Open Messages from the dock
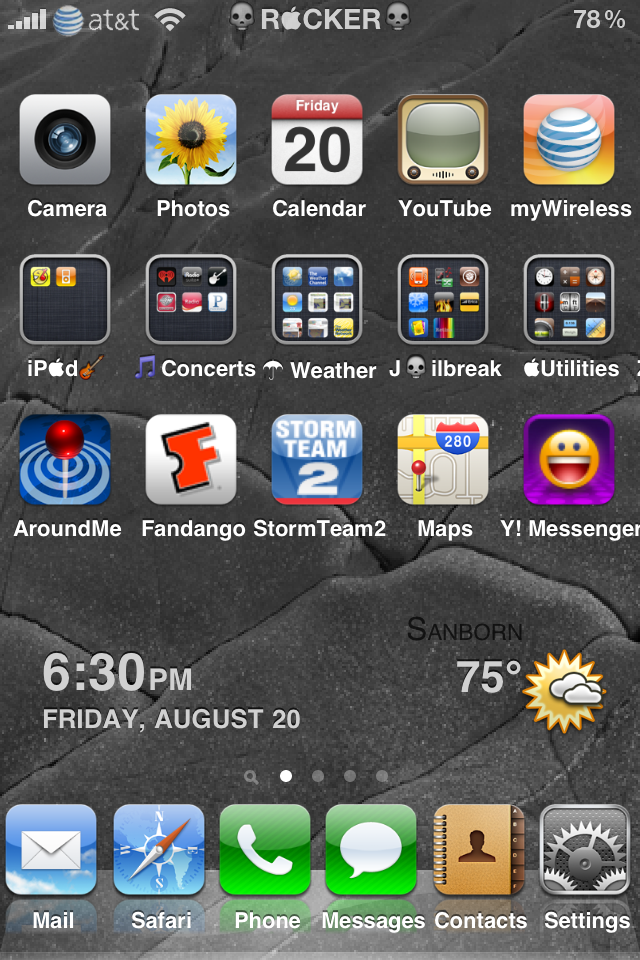The image size is (640, 960). 371,850
